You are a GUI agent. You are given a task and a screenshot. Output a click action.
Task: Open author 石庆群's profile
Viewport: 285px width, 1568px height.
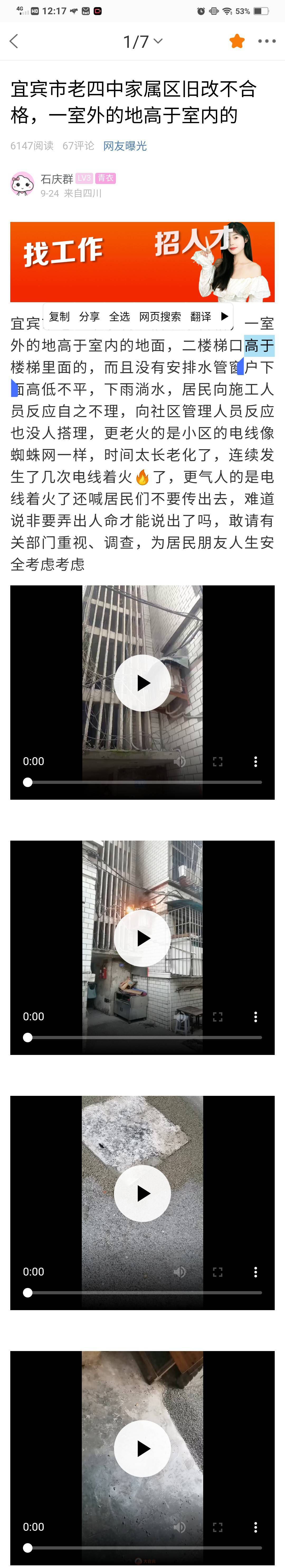57,178
